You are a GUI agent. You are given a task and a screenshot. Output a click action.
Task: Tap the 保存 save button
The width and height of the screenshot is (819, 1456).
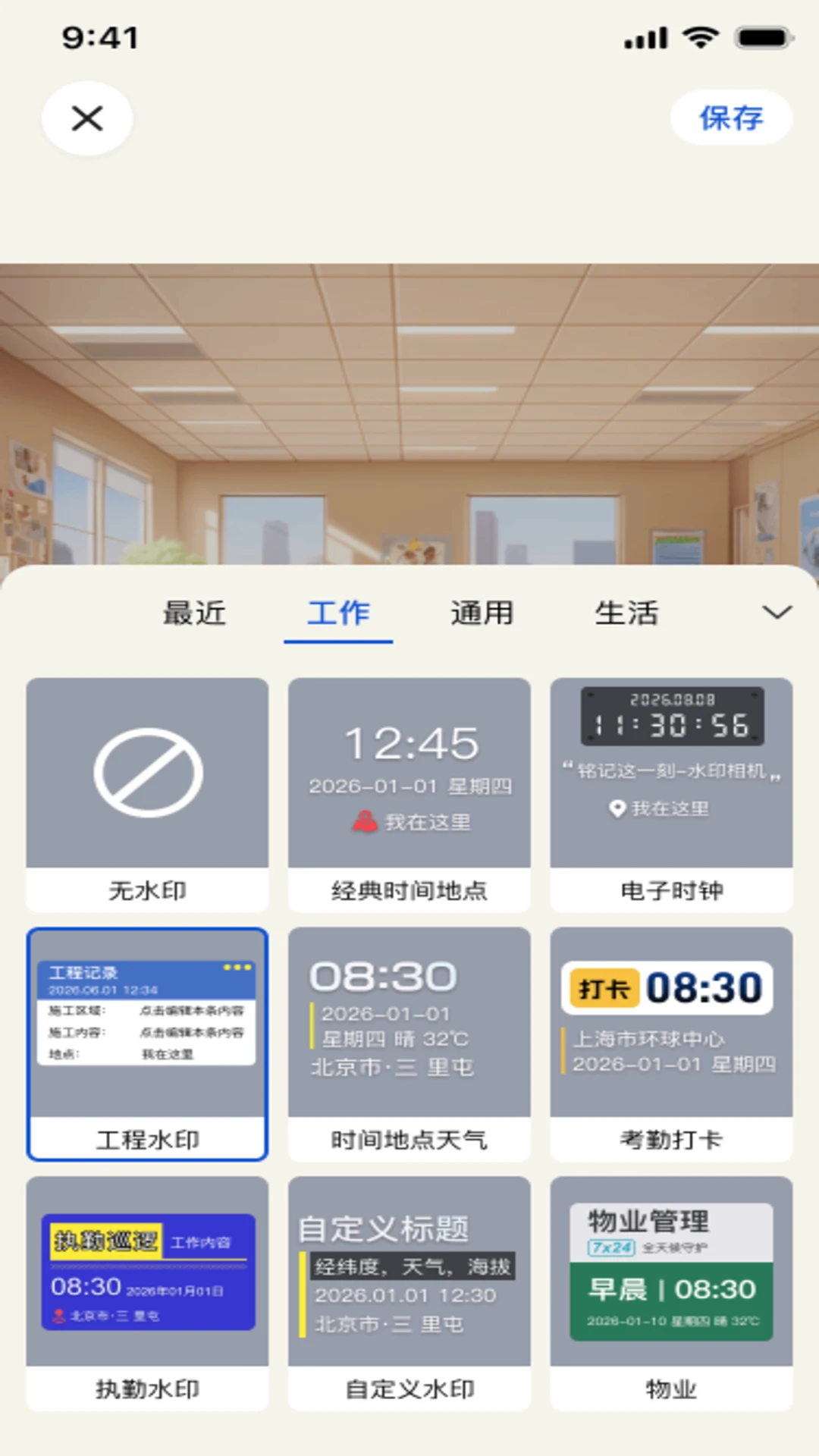coord(731,118)
